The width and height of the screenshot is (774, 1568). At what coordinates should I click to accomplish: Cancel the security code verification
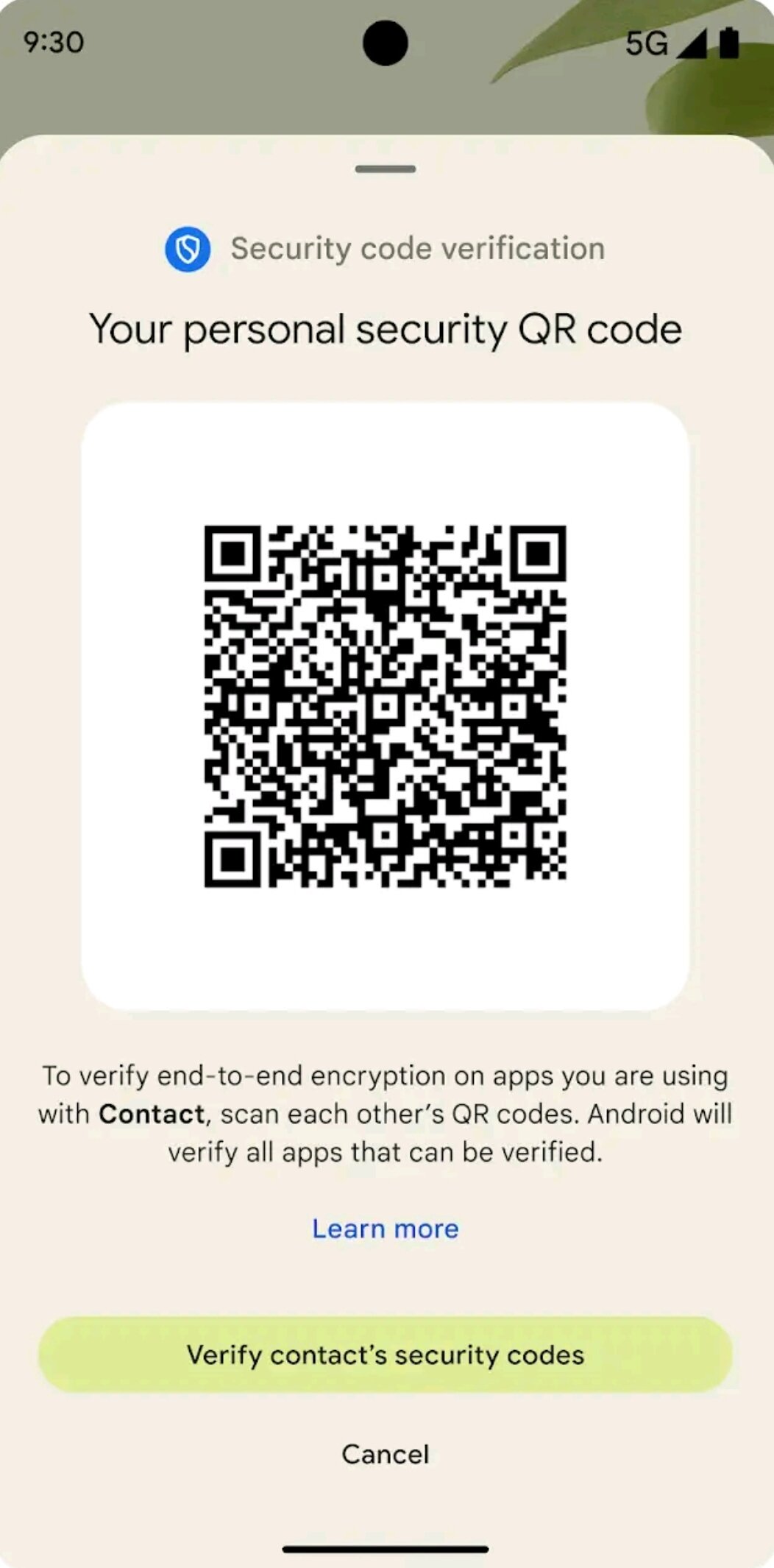coord(385,1454)
